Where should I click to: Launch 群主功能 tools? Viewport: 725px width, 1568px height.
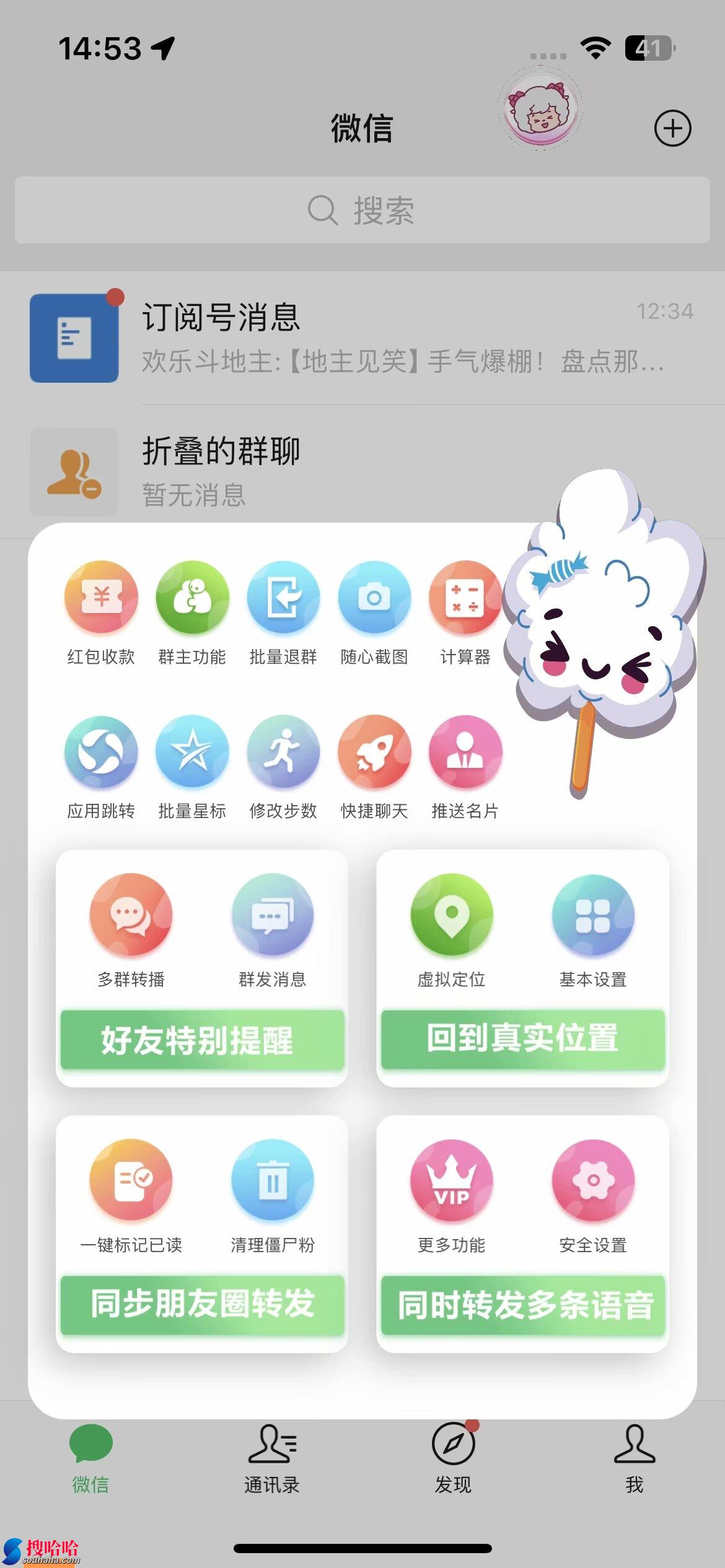point(192,598)
